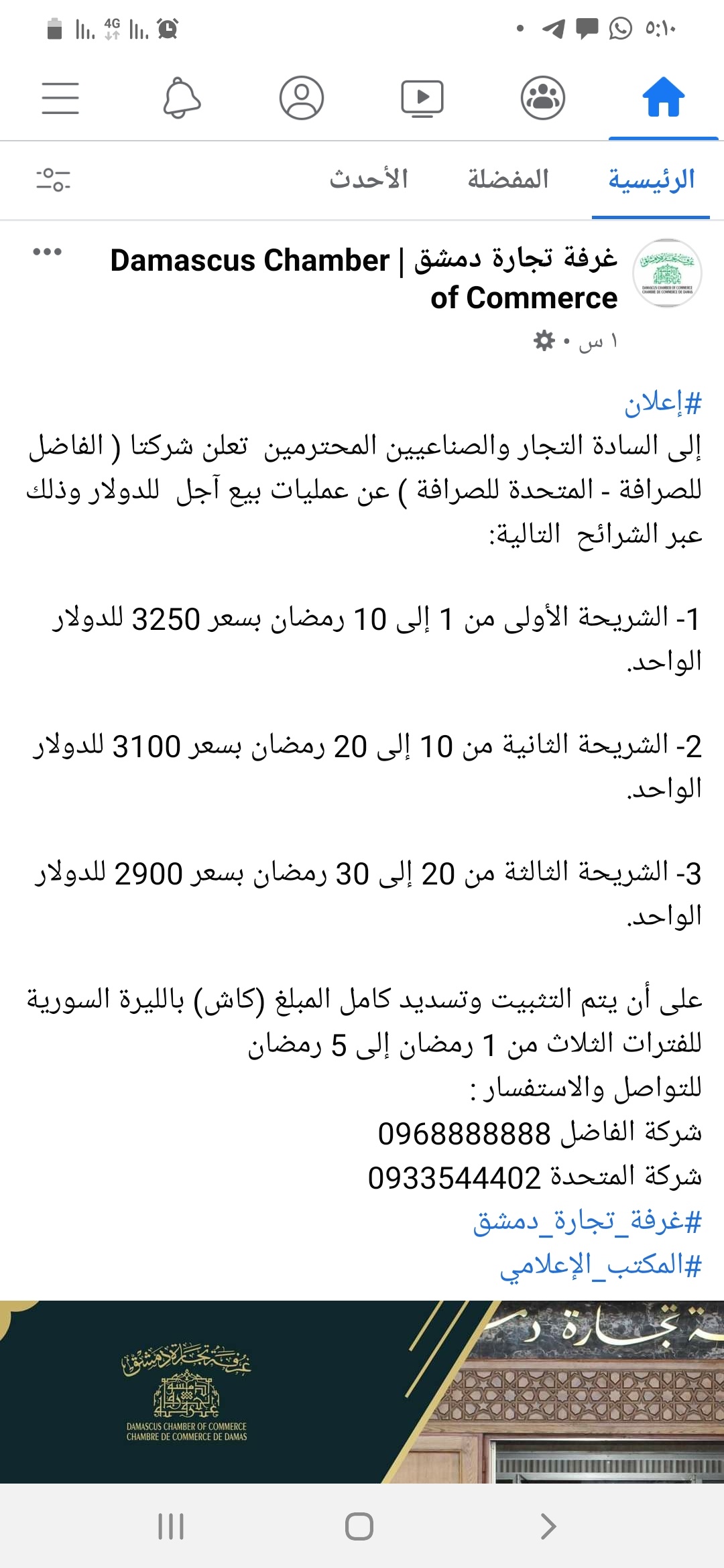Switch to the الرئيسية feed tab
Screen dimensions: 724x1568
tap(651, 179)
